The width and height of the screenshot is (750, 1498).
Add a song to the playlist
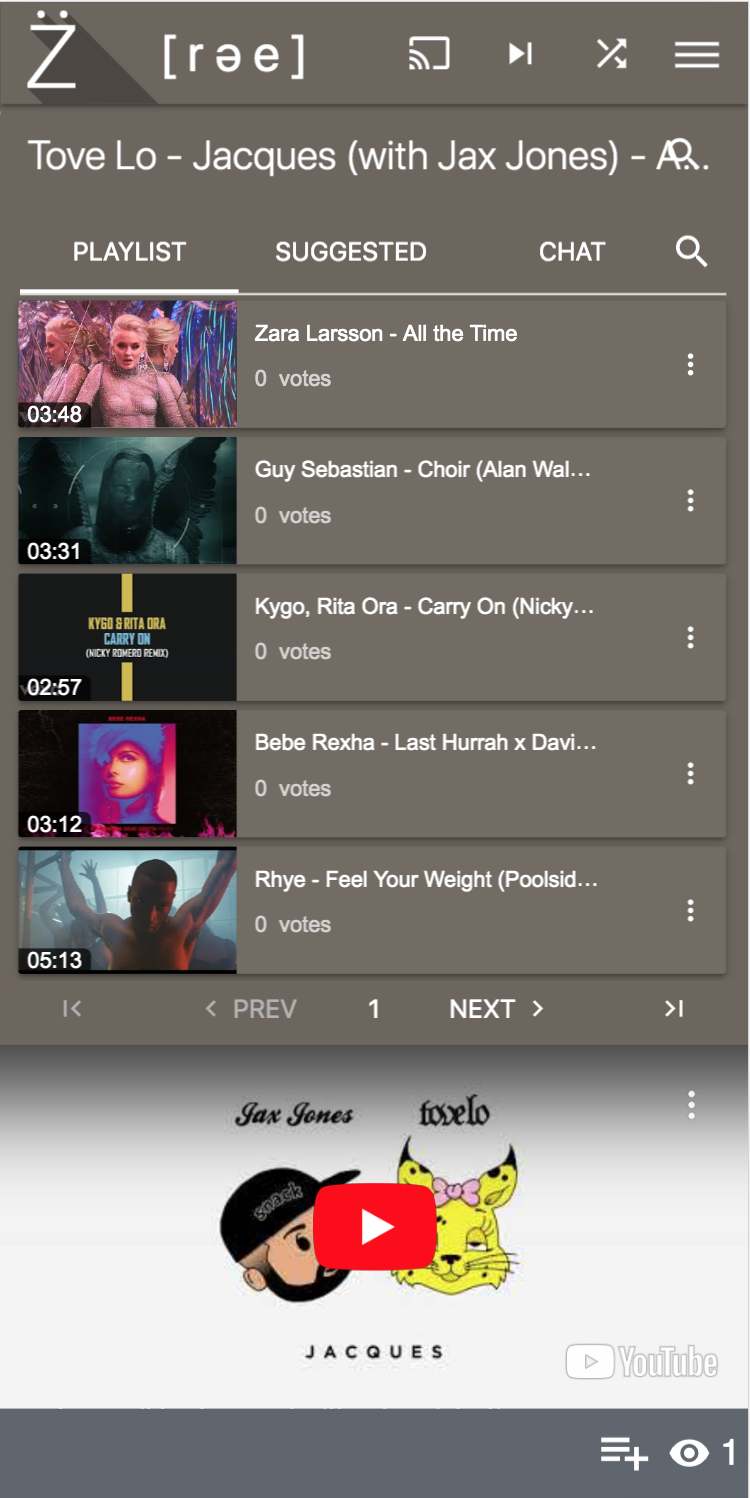click(x=624, y=1453)
